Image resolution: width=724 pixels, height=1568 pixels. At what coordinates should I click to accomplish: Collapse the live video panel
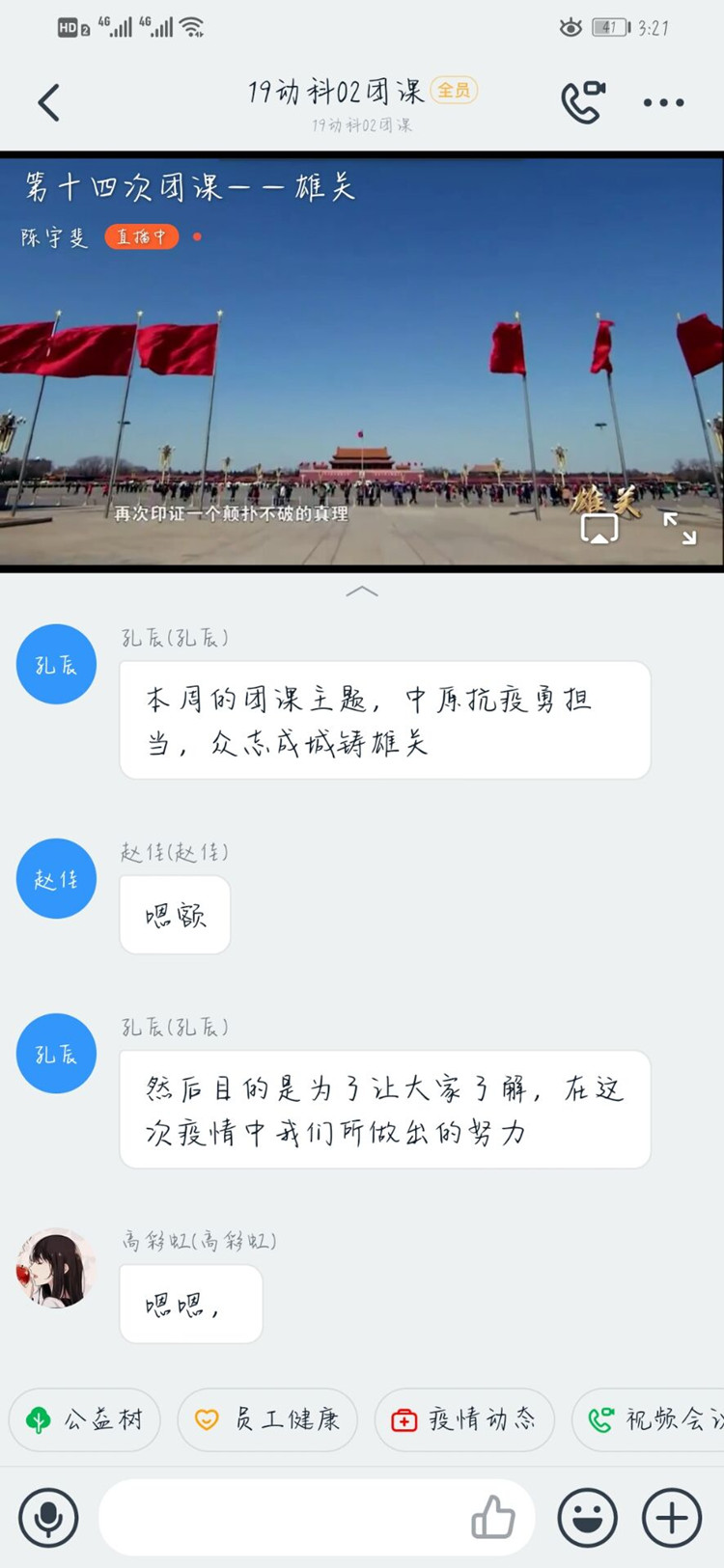point(362,591)
